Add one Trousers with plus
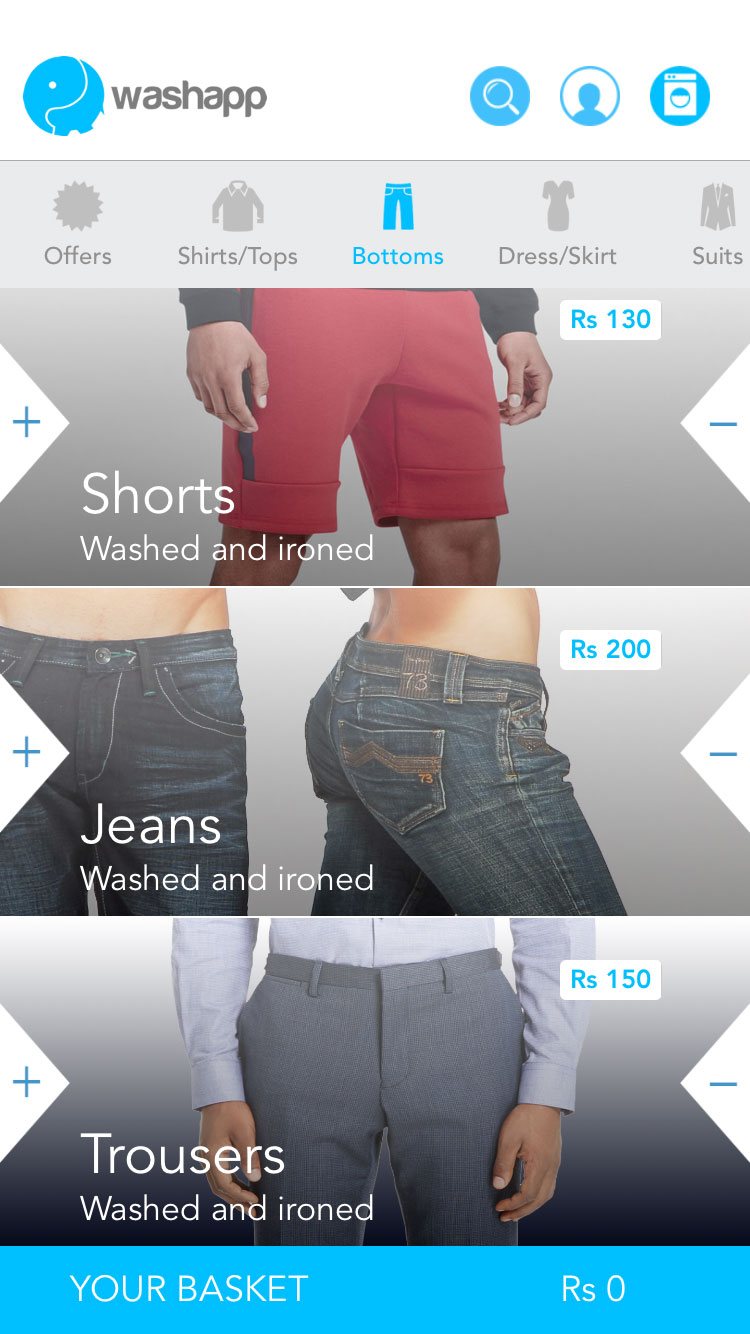 click(27, 1081)
